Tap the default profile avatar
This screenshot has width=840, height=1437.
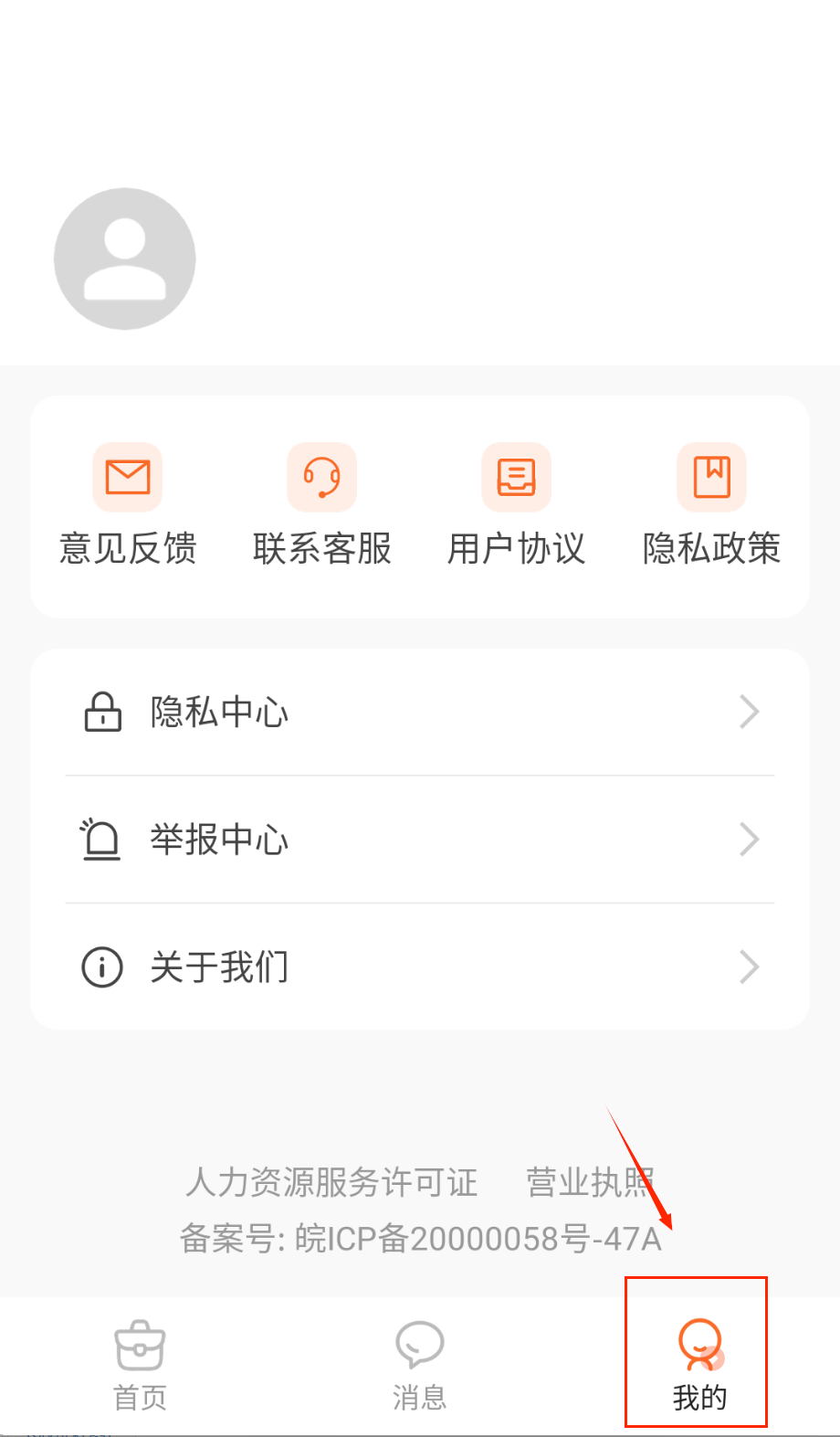click(125, 259)
